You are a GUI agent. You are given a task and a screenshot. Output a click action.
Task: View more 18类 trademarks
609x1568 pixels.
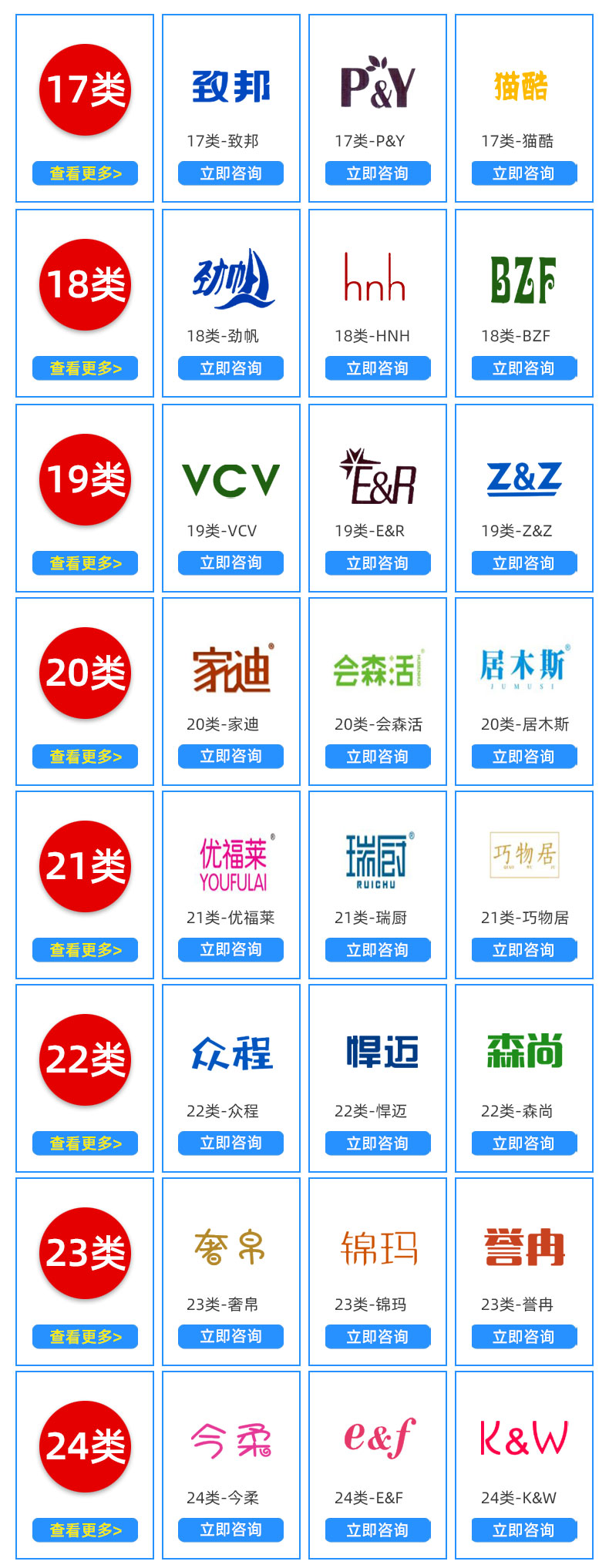(85, 368)
